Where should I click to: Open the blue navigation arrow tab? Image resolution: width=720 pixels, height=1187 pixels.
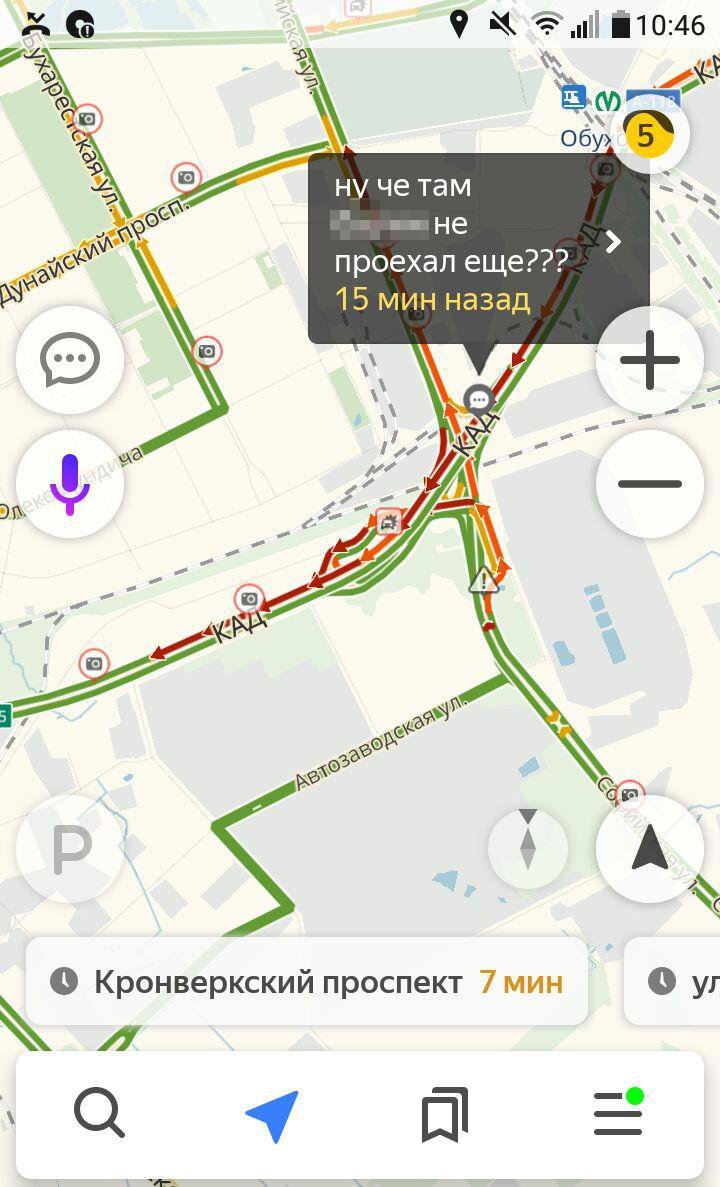coord(272,1115)
